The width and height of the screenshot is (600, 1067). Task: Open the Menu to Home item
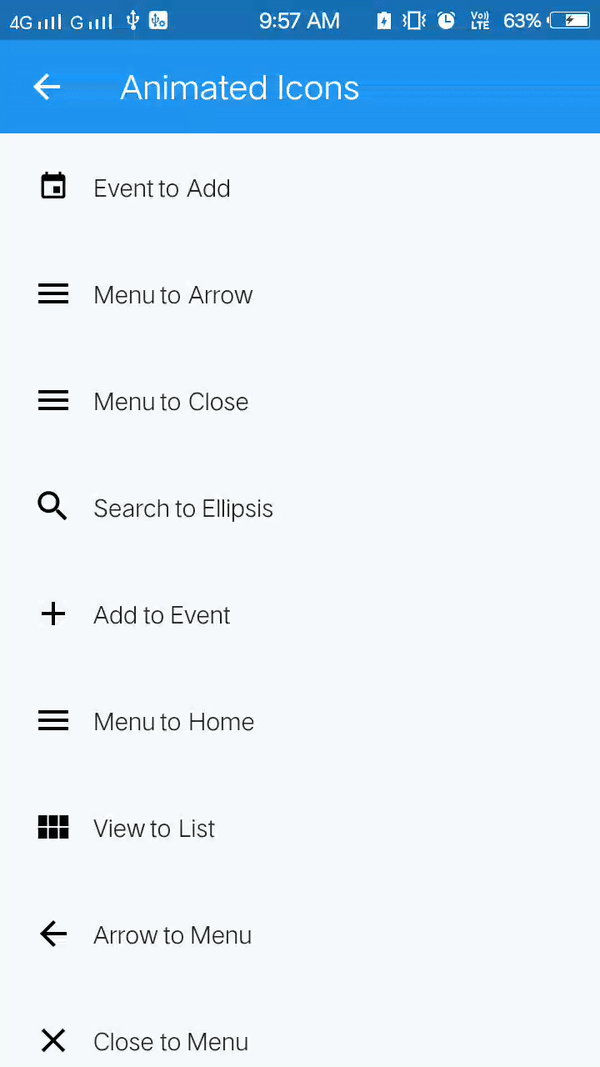pyautogui.click(x=174, y=722)
